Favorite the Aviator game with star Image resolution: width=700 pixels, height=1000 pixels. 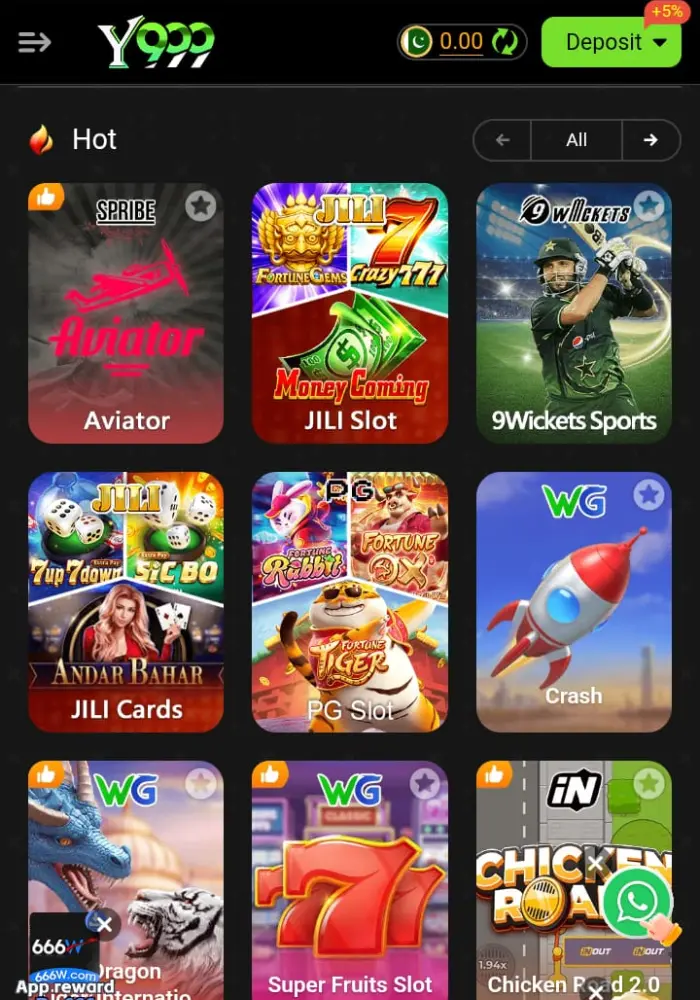(201, 206)
